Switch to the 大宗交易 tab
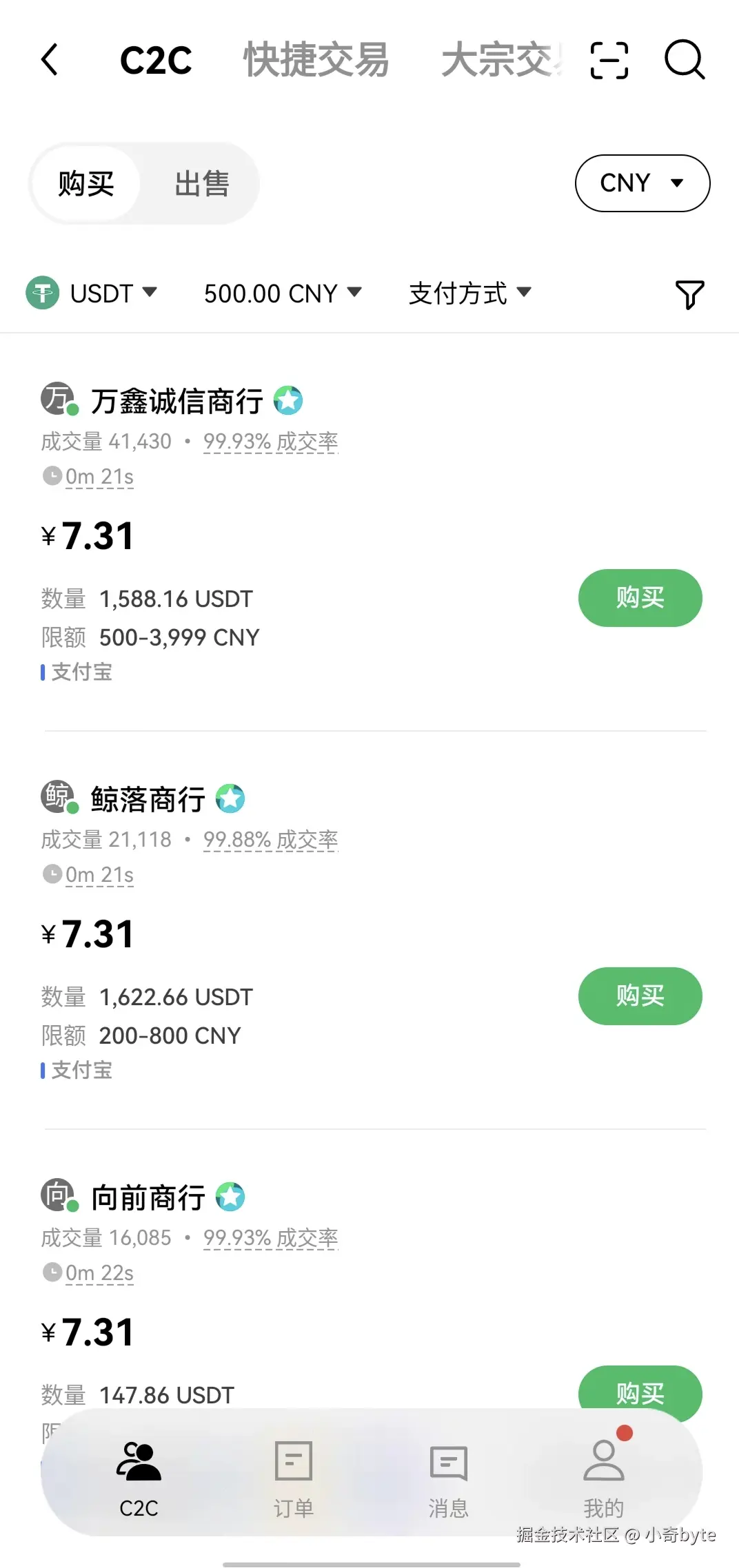This screenshot has width=739, height=1568. tap(502, 60)
